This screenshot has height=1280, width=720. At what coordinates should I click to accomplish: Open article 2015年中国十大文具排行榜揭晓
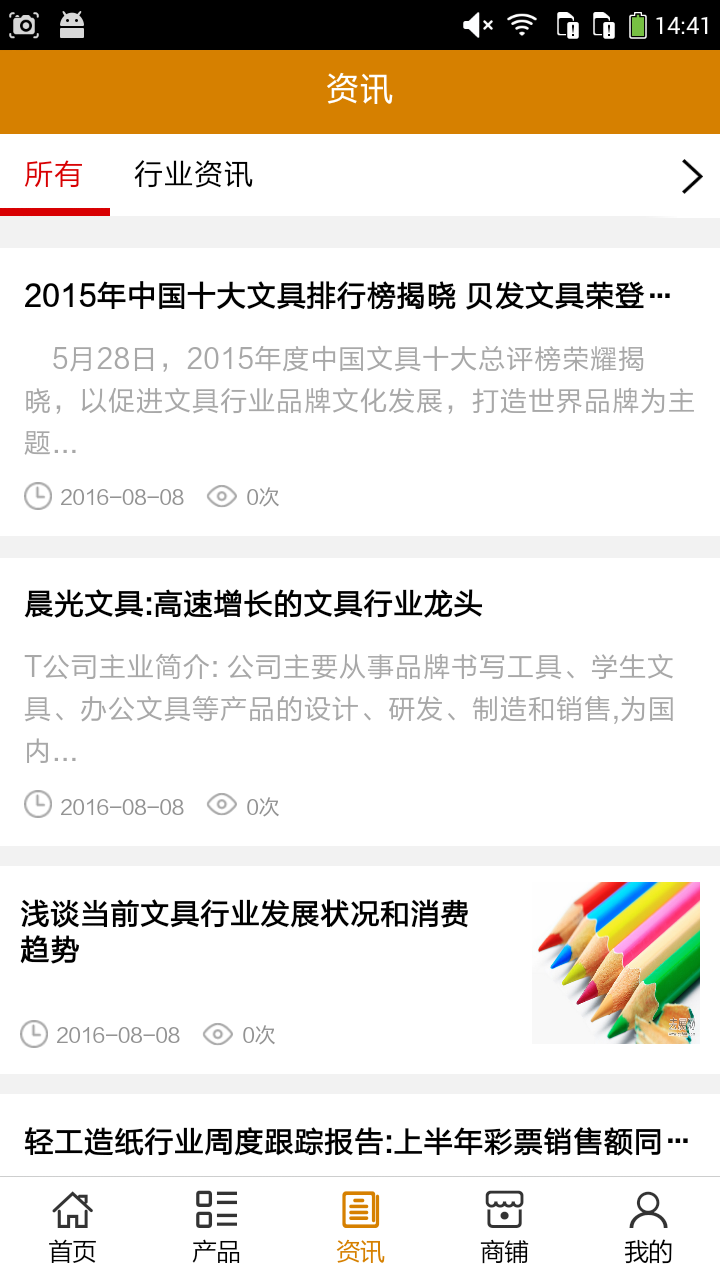point(347,296)
